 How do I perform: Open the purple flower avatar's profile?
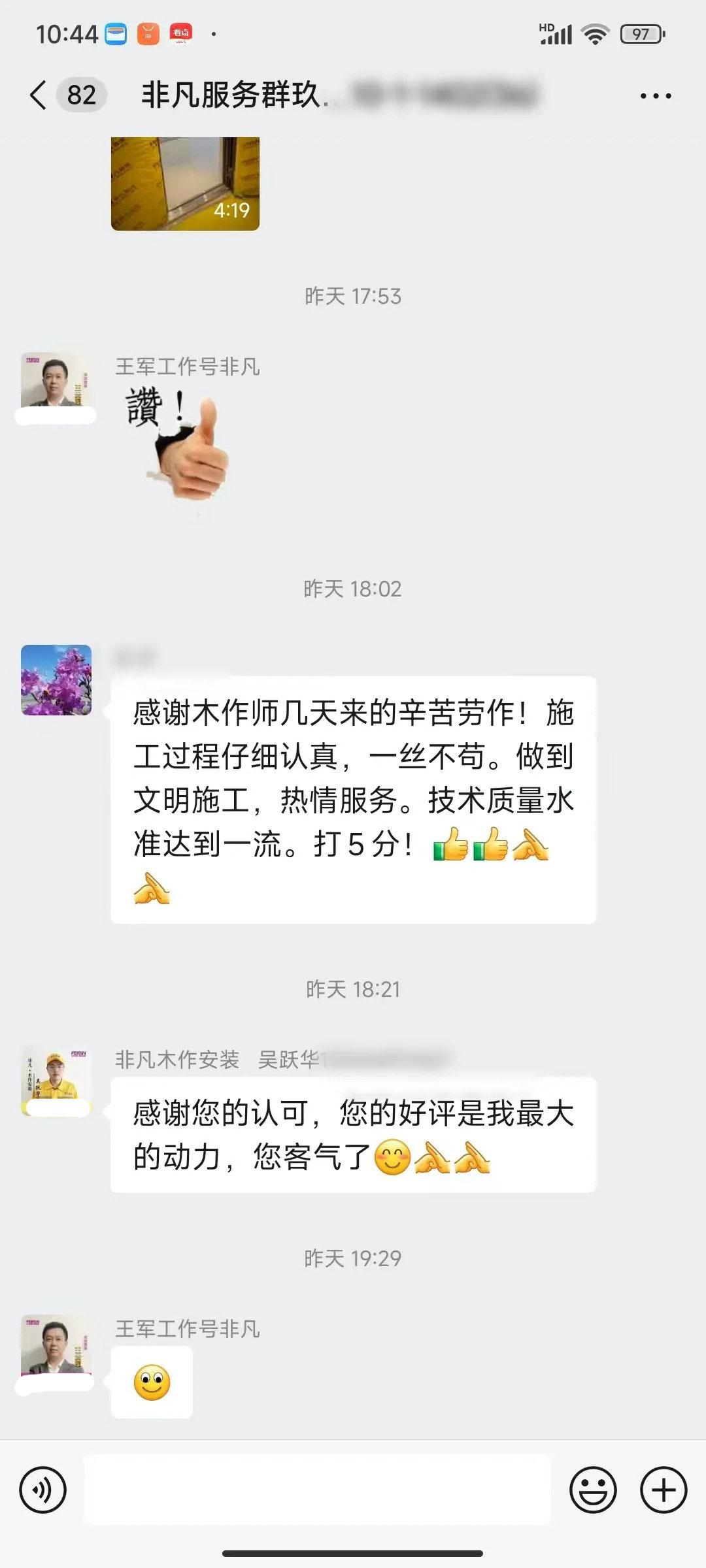(56, 680)
